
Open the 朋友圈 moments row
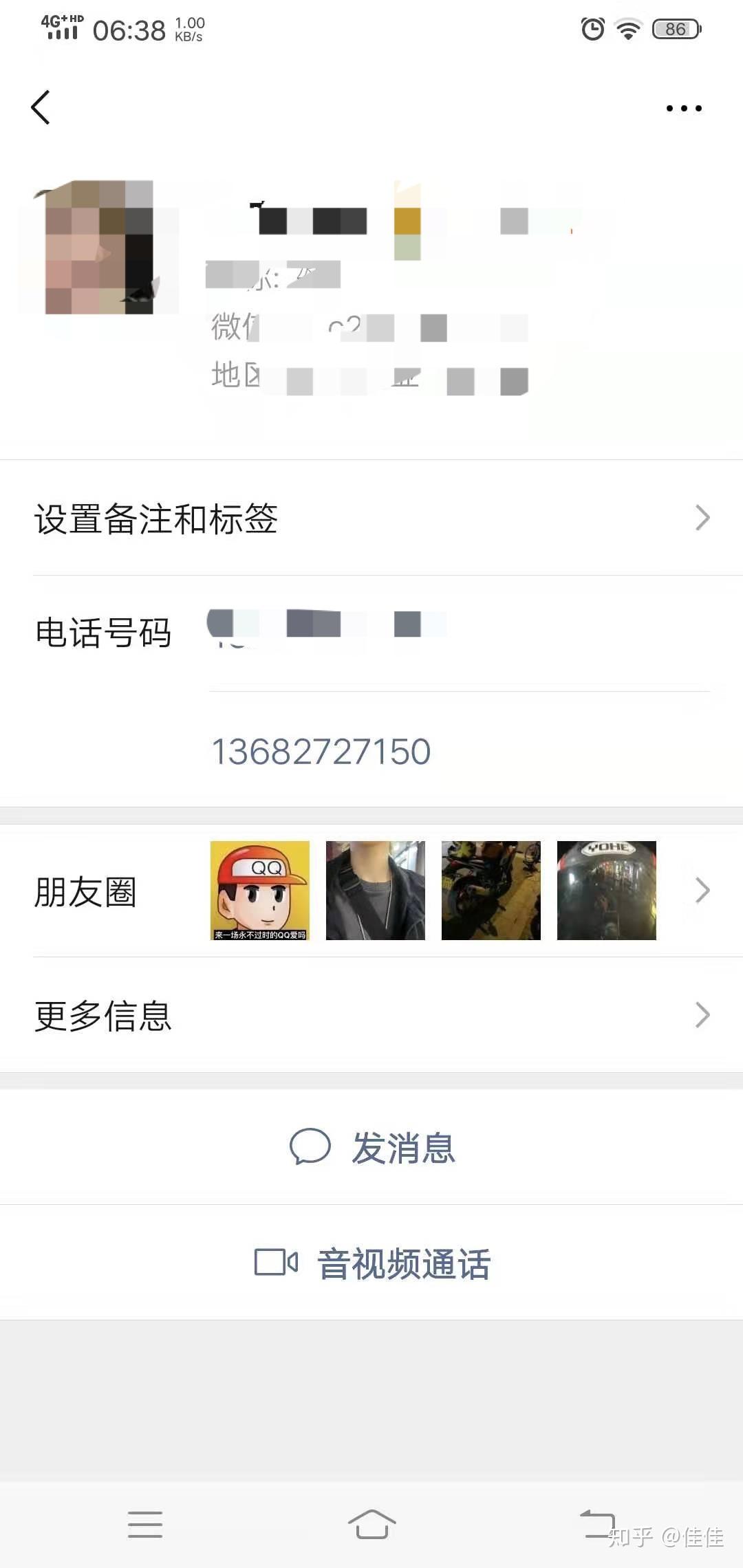point(371,891)
